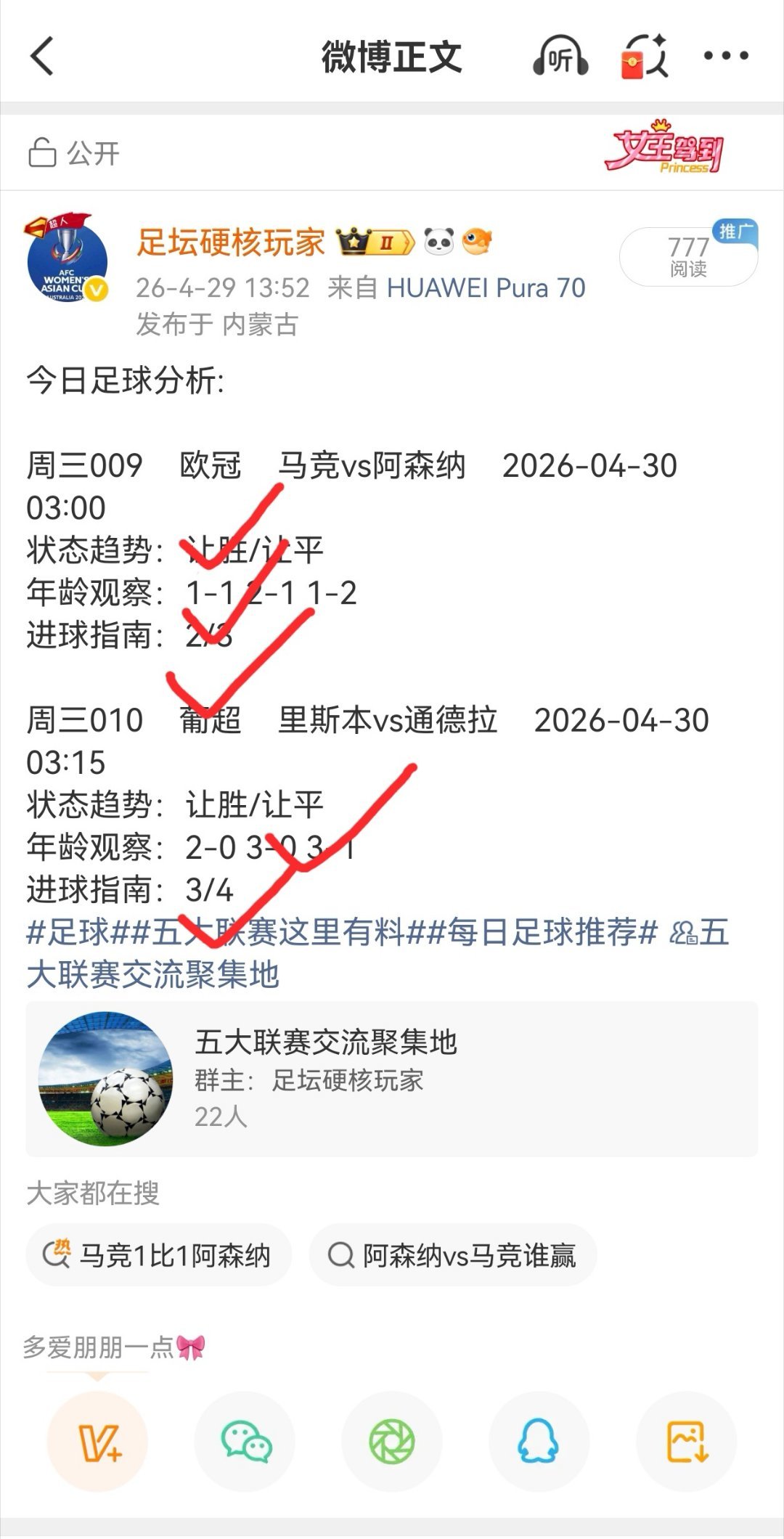784x1539 pixels.
Task: Open the listen-to-post headphone icon
Action: pyautogui.click(x=560, y=55)
